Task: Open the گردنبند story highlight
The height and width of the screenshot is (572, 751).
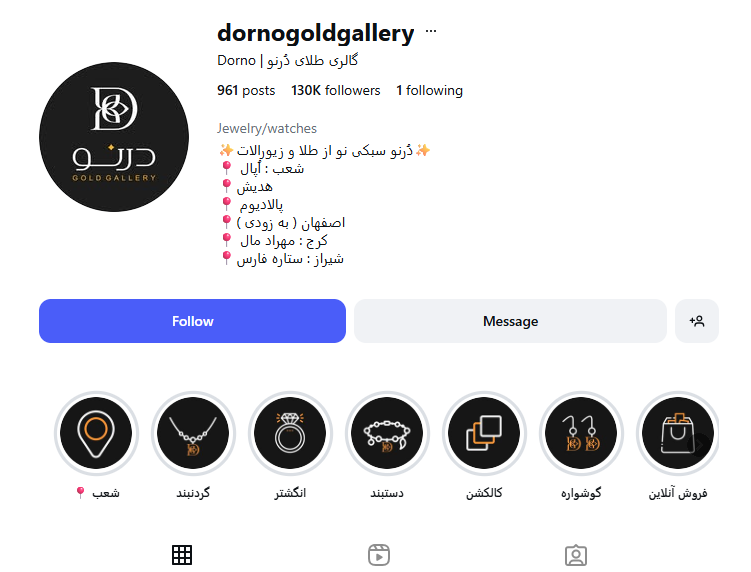Action: point(193,433)
